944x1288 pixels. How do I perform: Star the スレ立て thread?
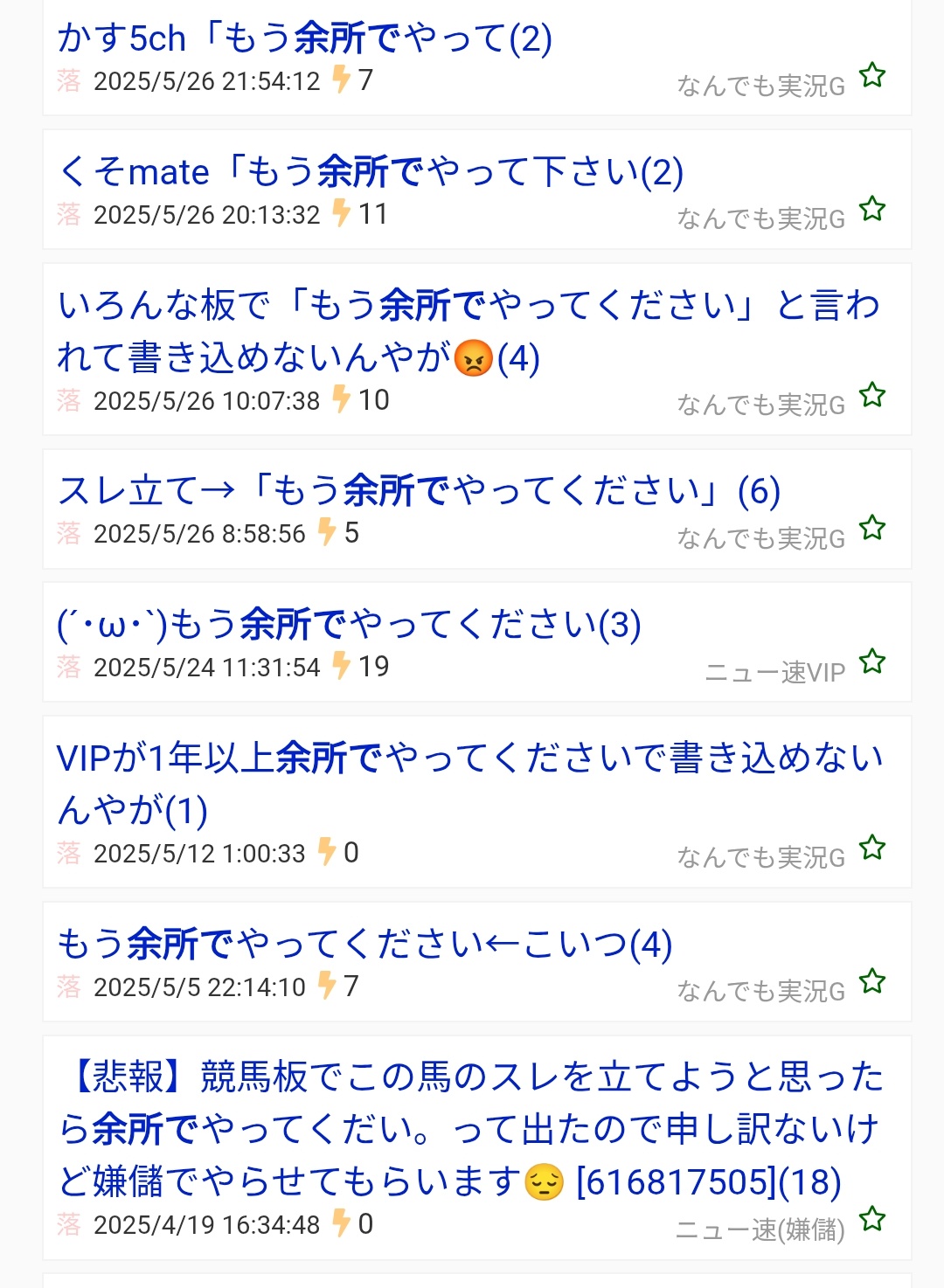(x=871, y=528)
